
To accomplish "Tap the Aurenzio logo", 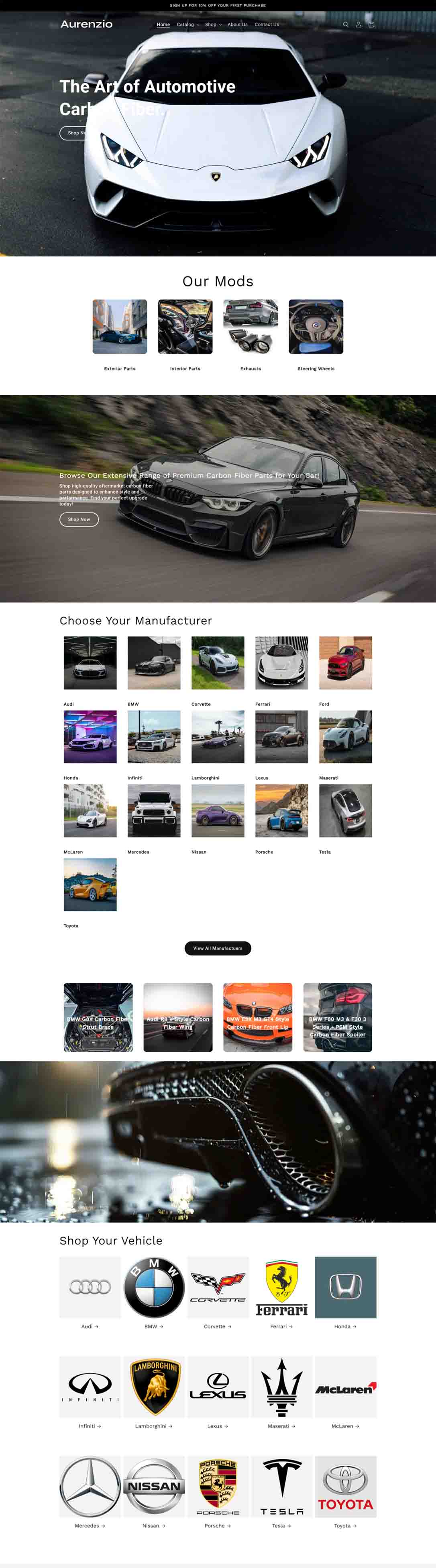I will click(x=86, y=24).
